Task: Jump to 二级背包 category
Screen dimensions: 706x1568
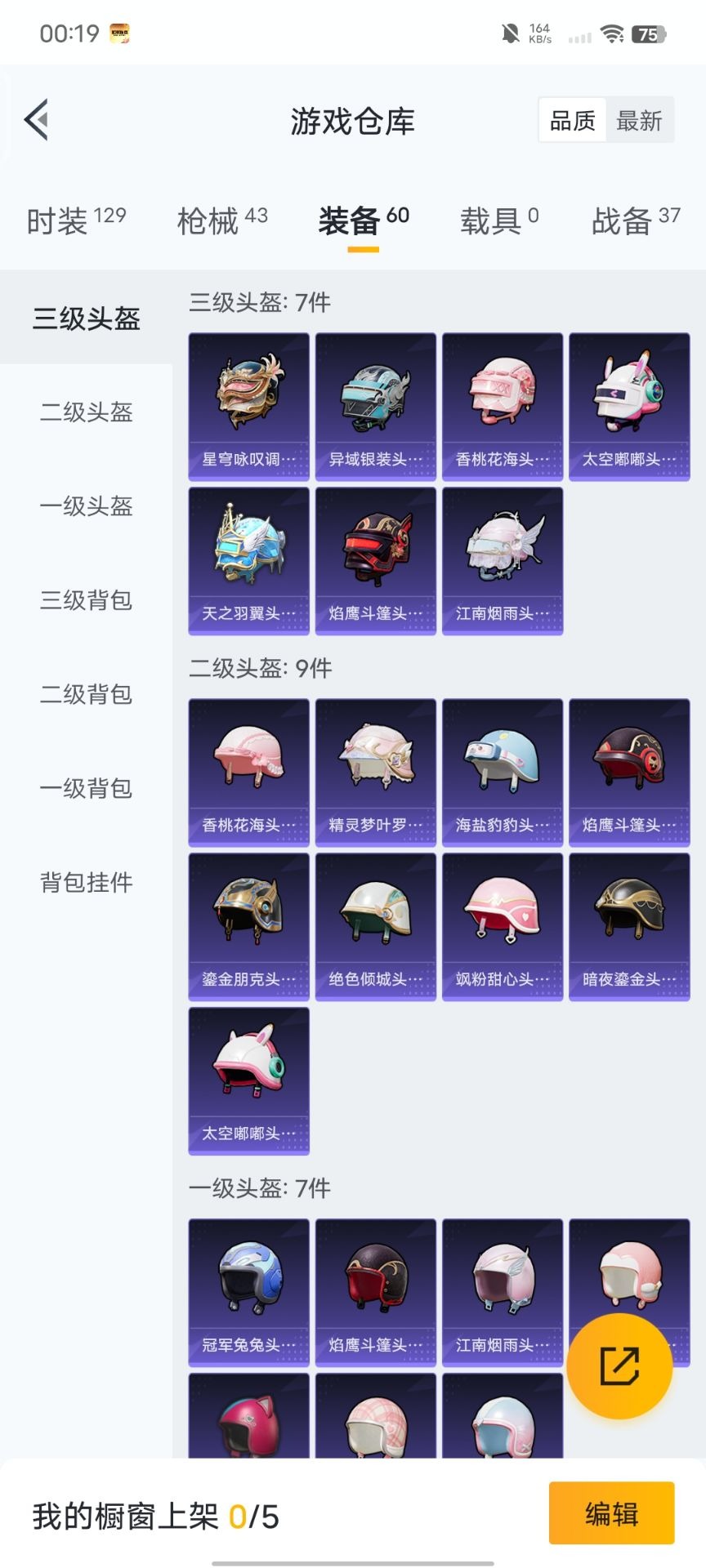Action: click(87, 694)
